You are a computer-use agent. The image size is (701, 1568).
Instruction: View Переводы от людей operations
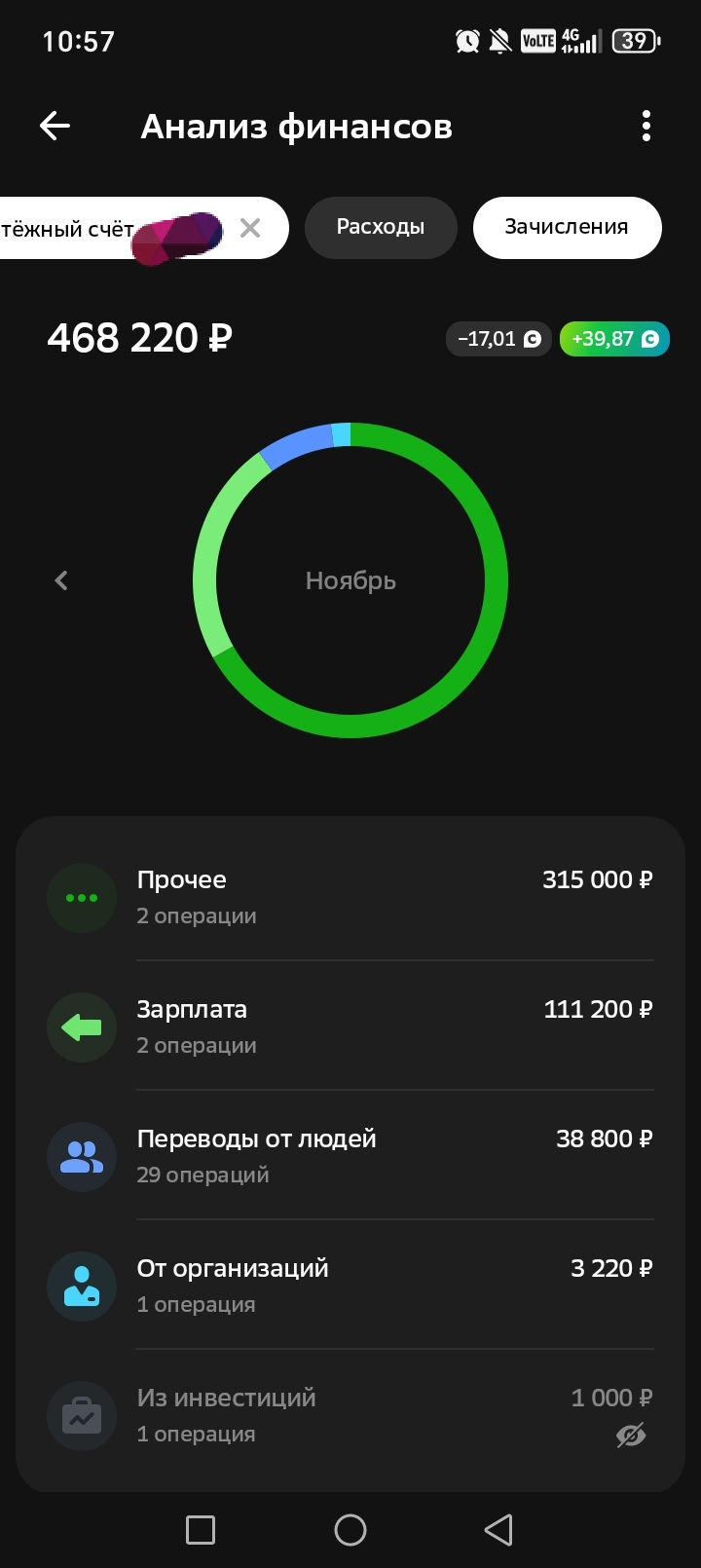point(350,1156)
